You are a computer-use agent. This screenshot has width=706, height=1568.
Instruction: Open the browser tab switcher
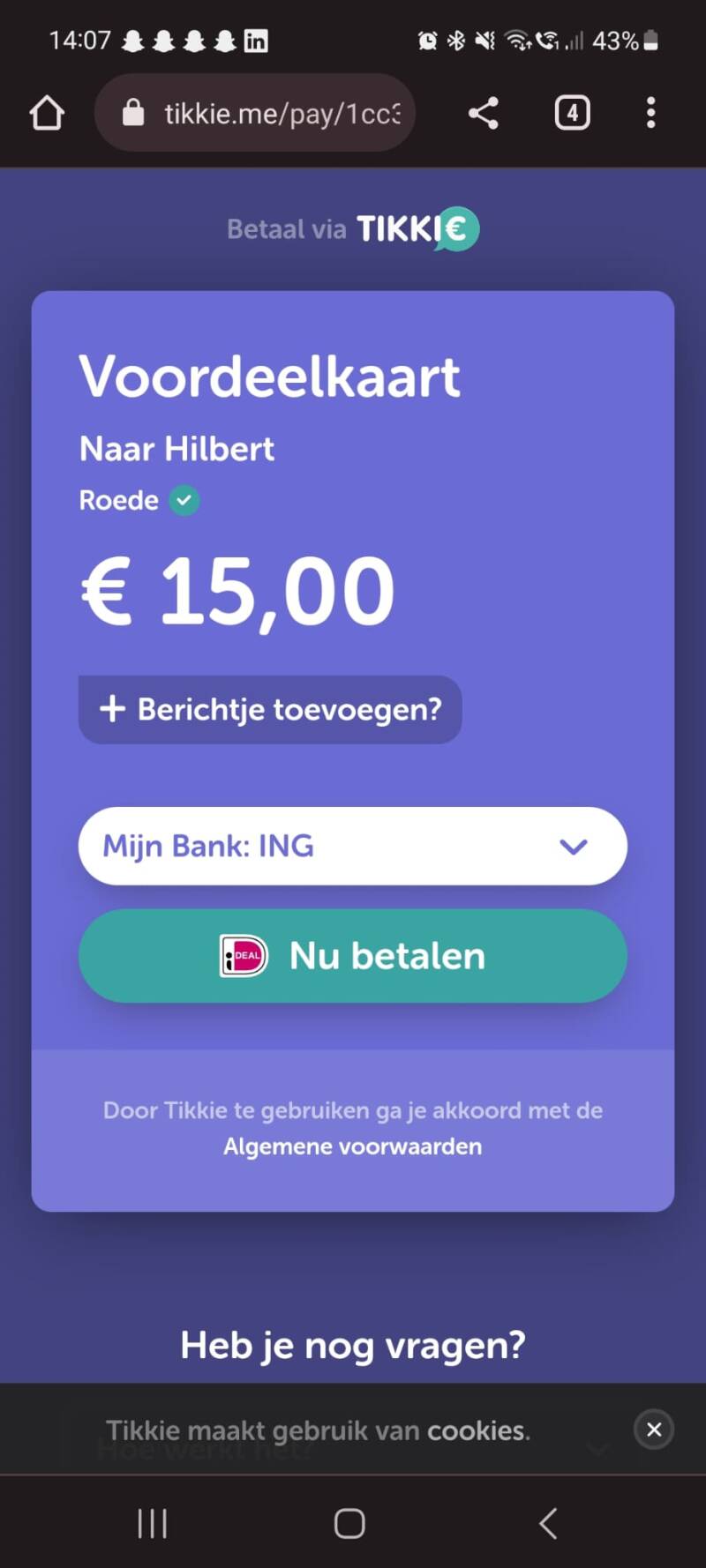point(572,113)
